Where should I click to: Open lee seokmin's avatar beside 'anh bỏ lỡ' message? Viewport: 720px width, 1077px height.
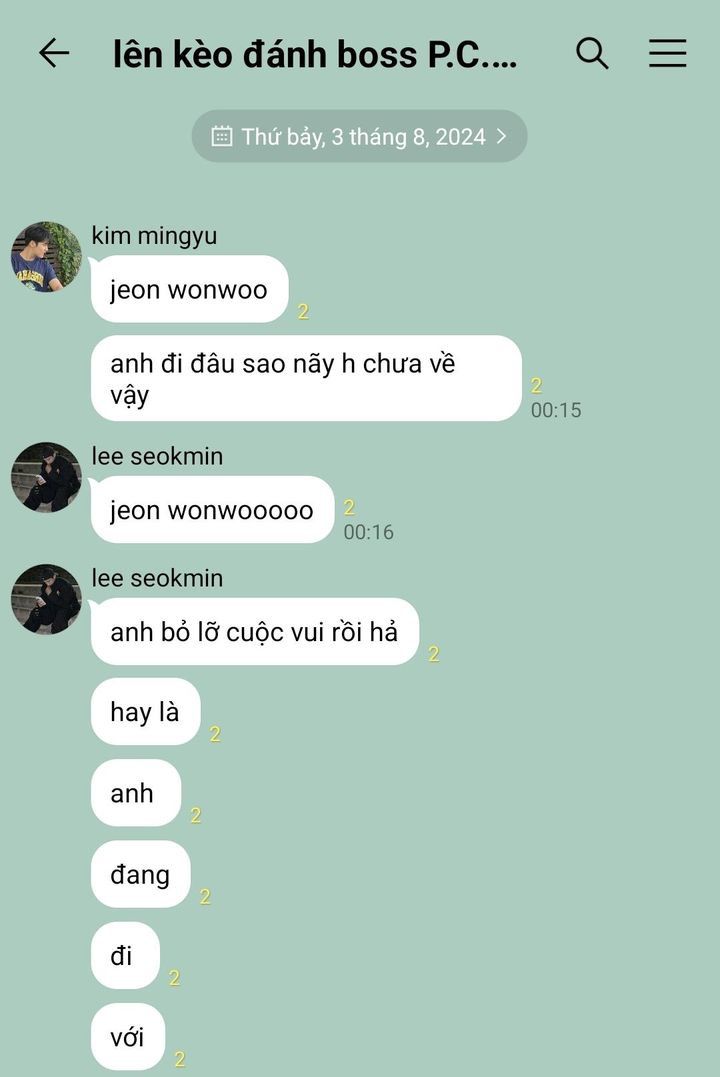[46, 599]
